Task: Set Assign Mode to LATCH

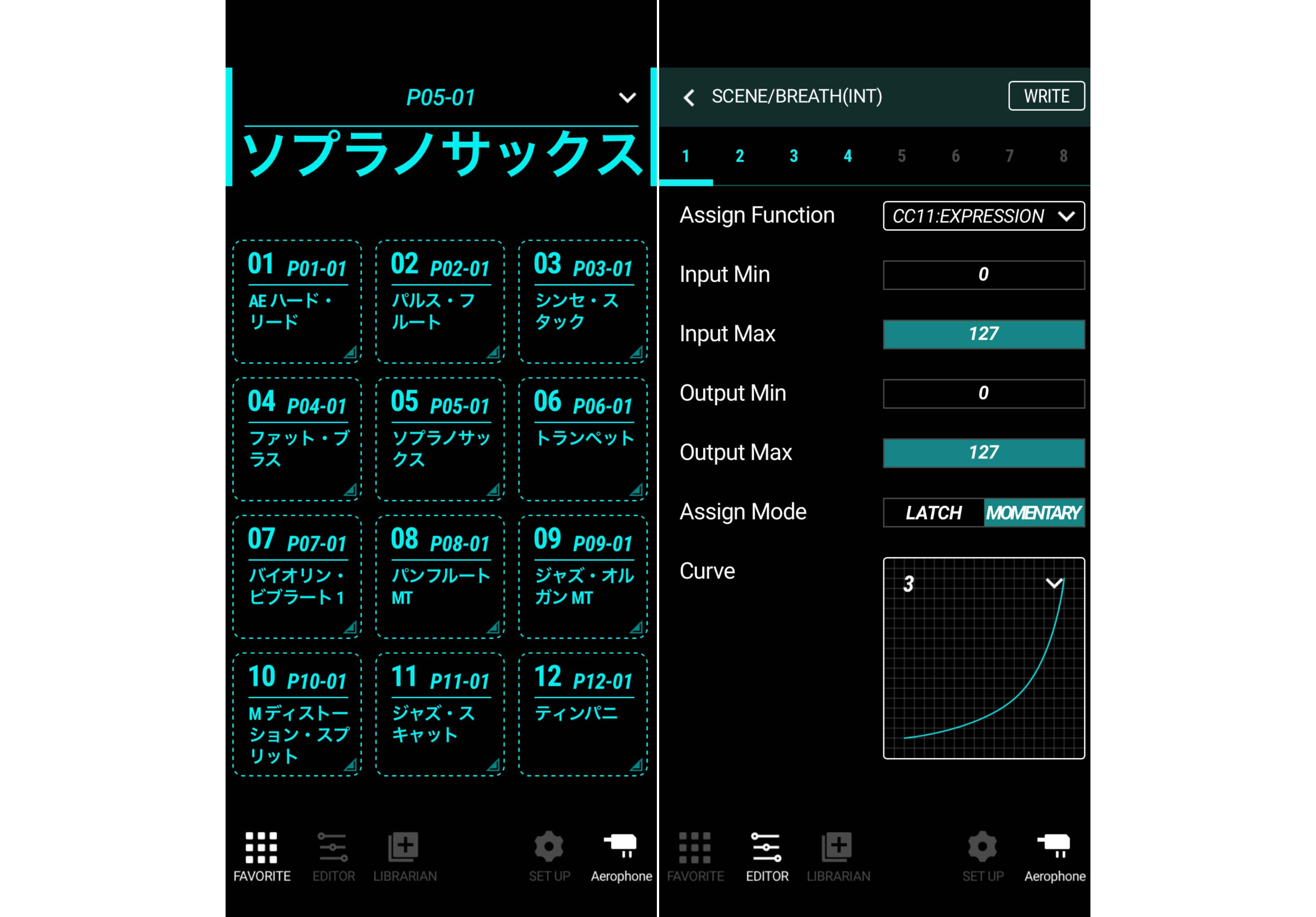Action: pyautogui.click(x=933, y=512)
